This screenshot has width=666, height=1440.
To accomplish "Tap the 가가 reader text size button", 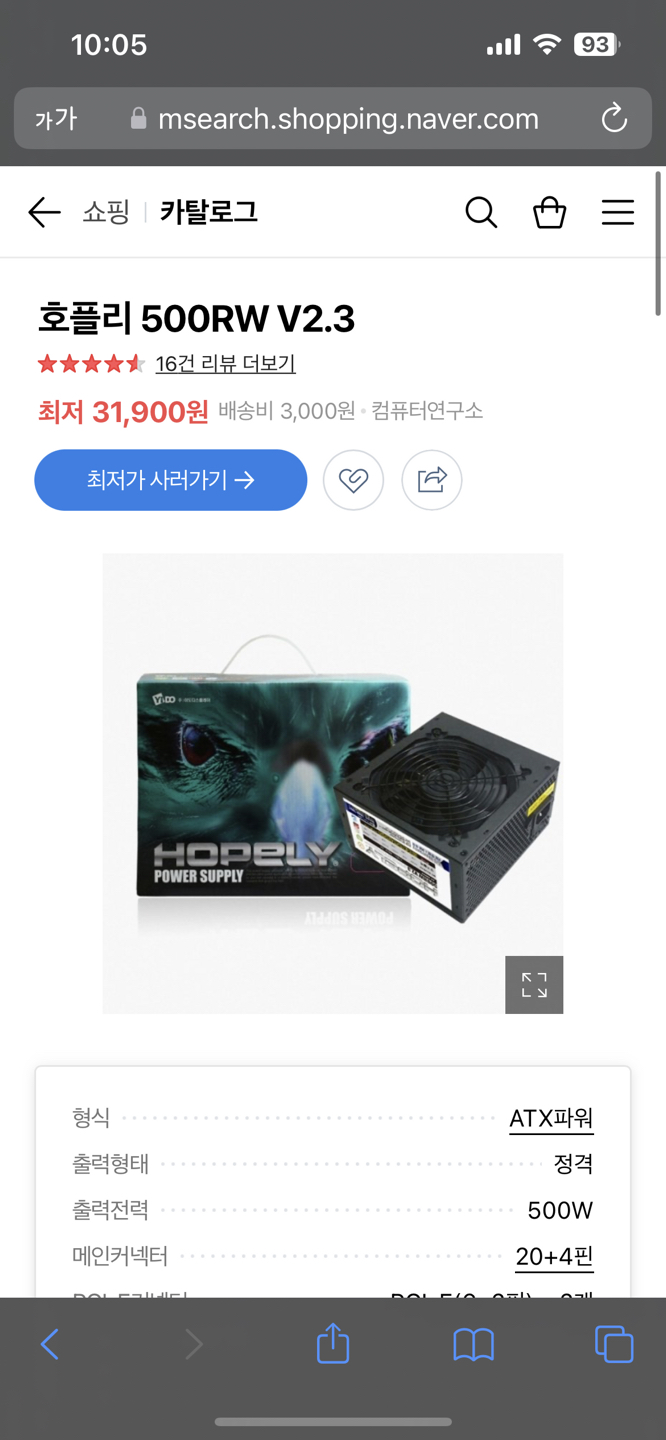I will (56, 119).
